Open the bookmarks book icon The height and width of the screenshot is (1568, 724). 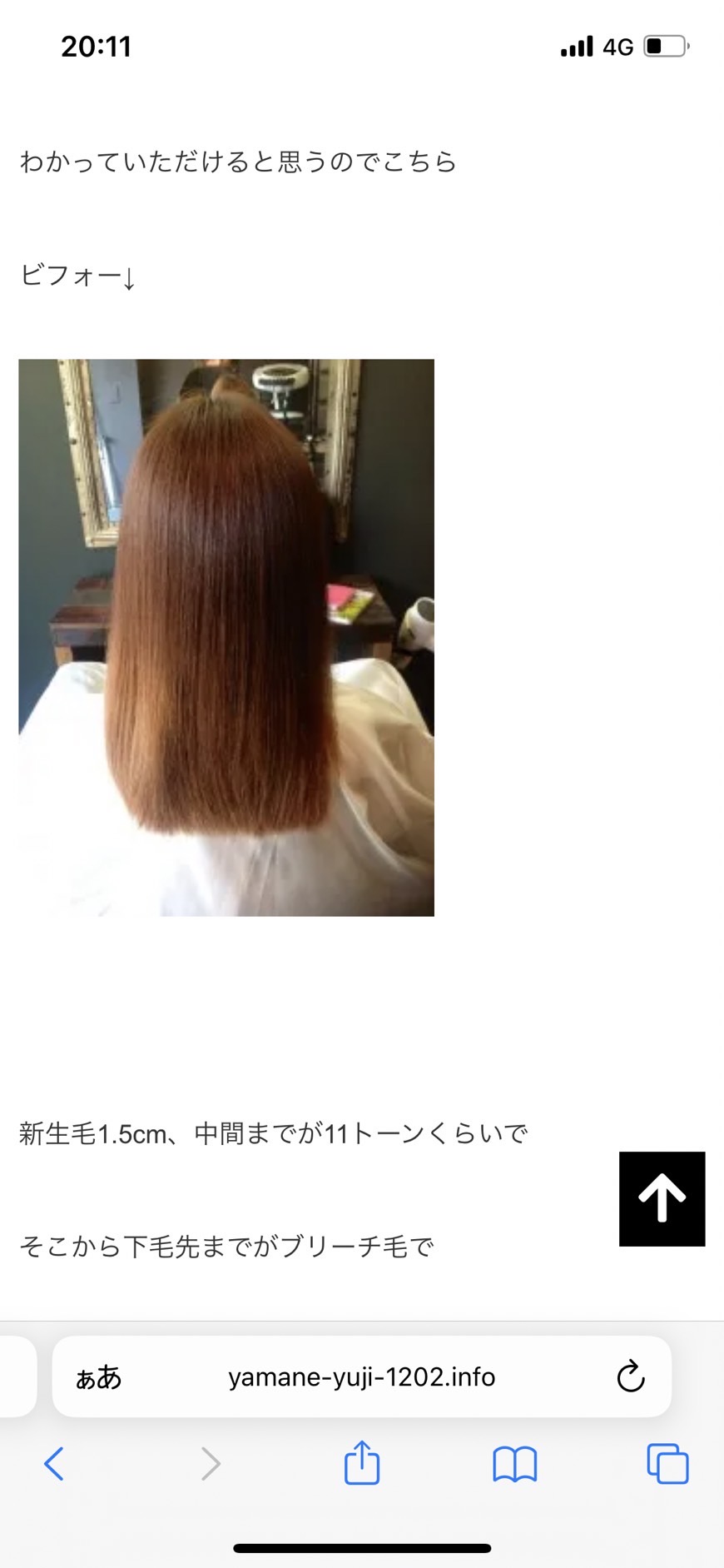(x=514, y=1463)
